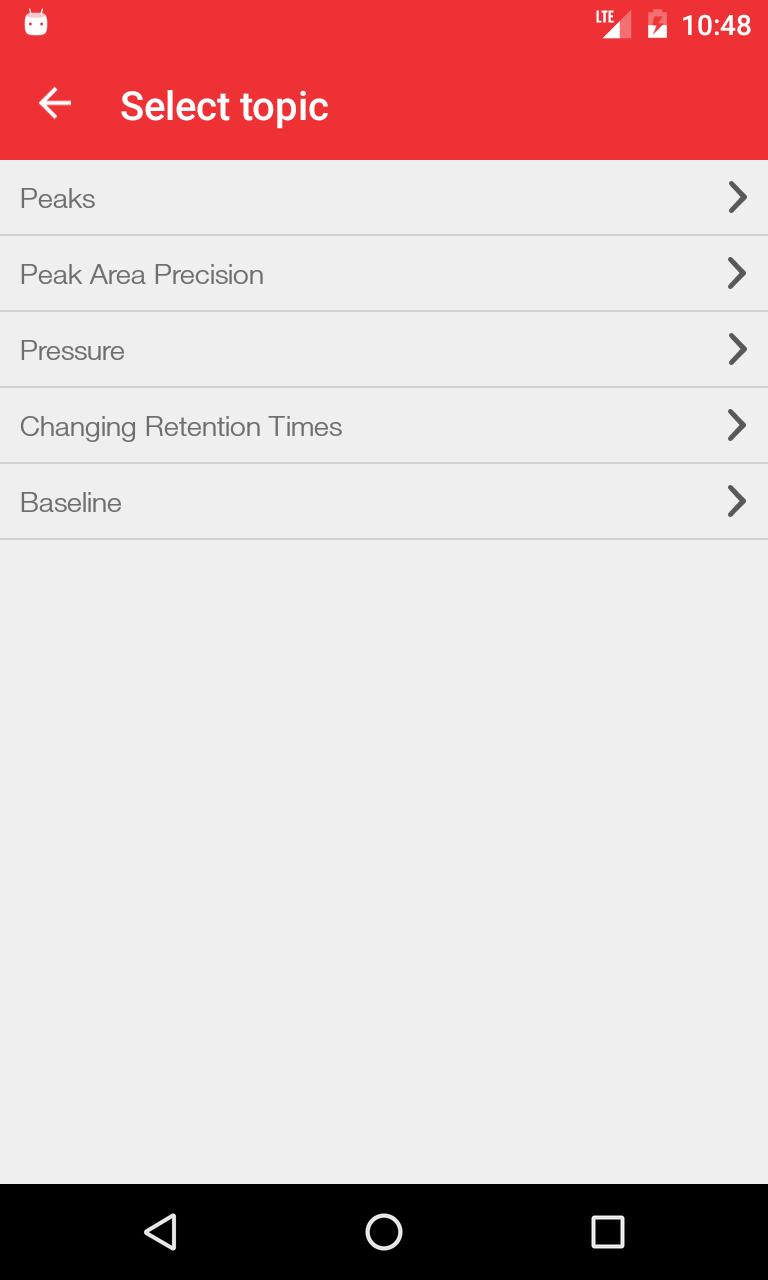The image size is (768, 1280).
Task: Select the Peak Area Precision topic
Action: [x=384, y=274]
